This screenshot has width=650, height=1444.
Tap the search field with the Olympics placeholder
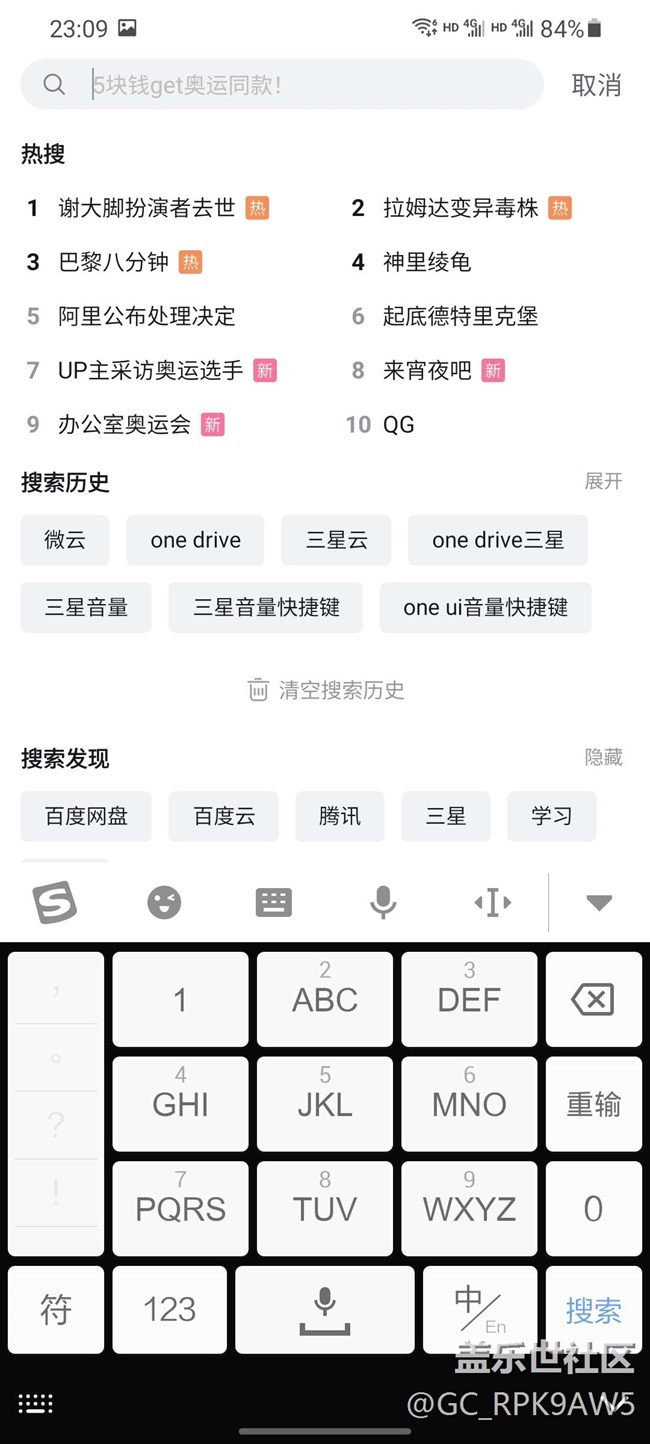(x=282, y=85)
